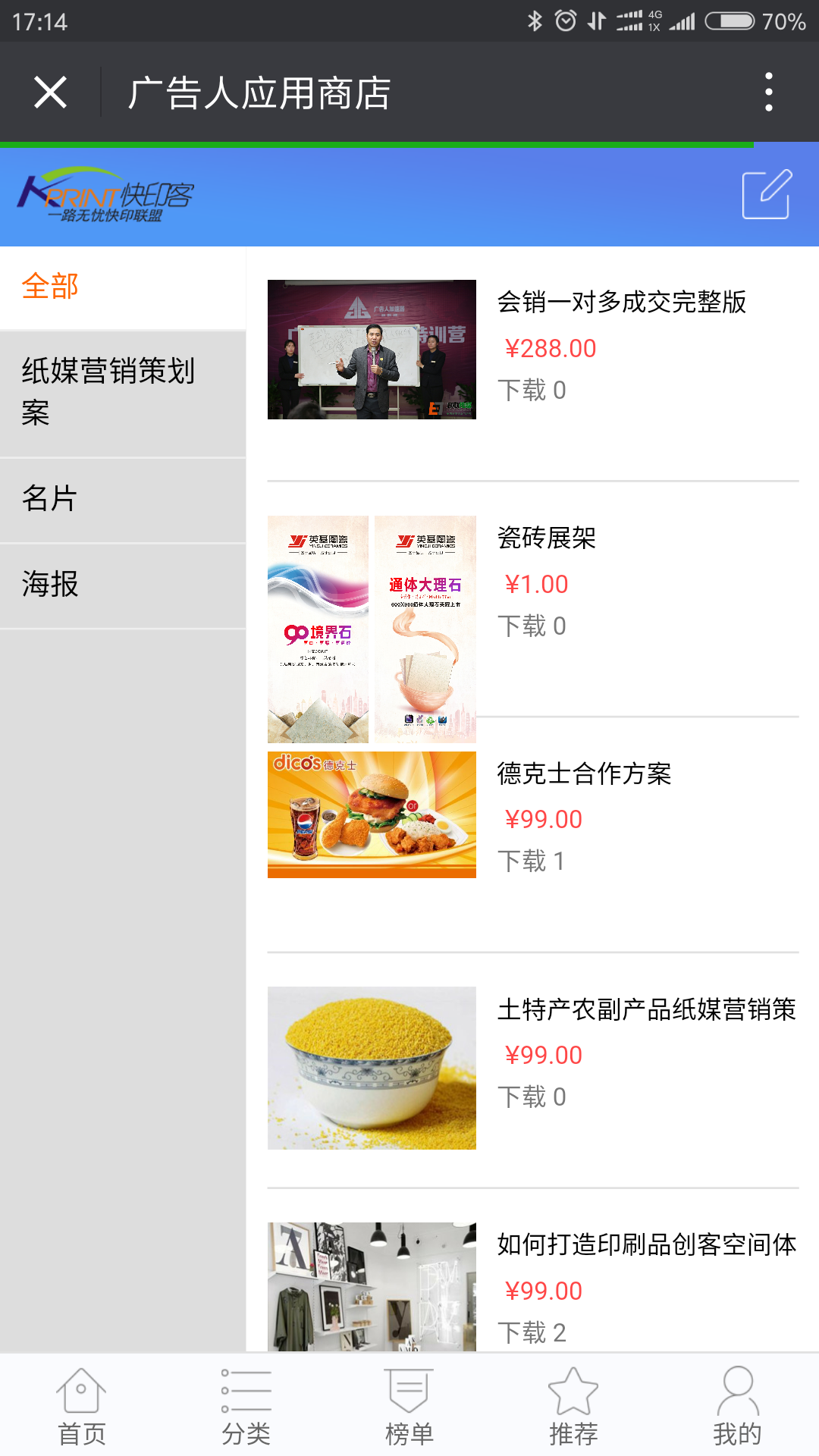The height and width of the screenshot is (1456, 819).
Task: Open the 榜单 rankings tab
Action: coord(409,1407)
